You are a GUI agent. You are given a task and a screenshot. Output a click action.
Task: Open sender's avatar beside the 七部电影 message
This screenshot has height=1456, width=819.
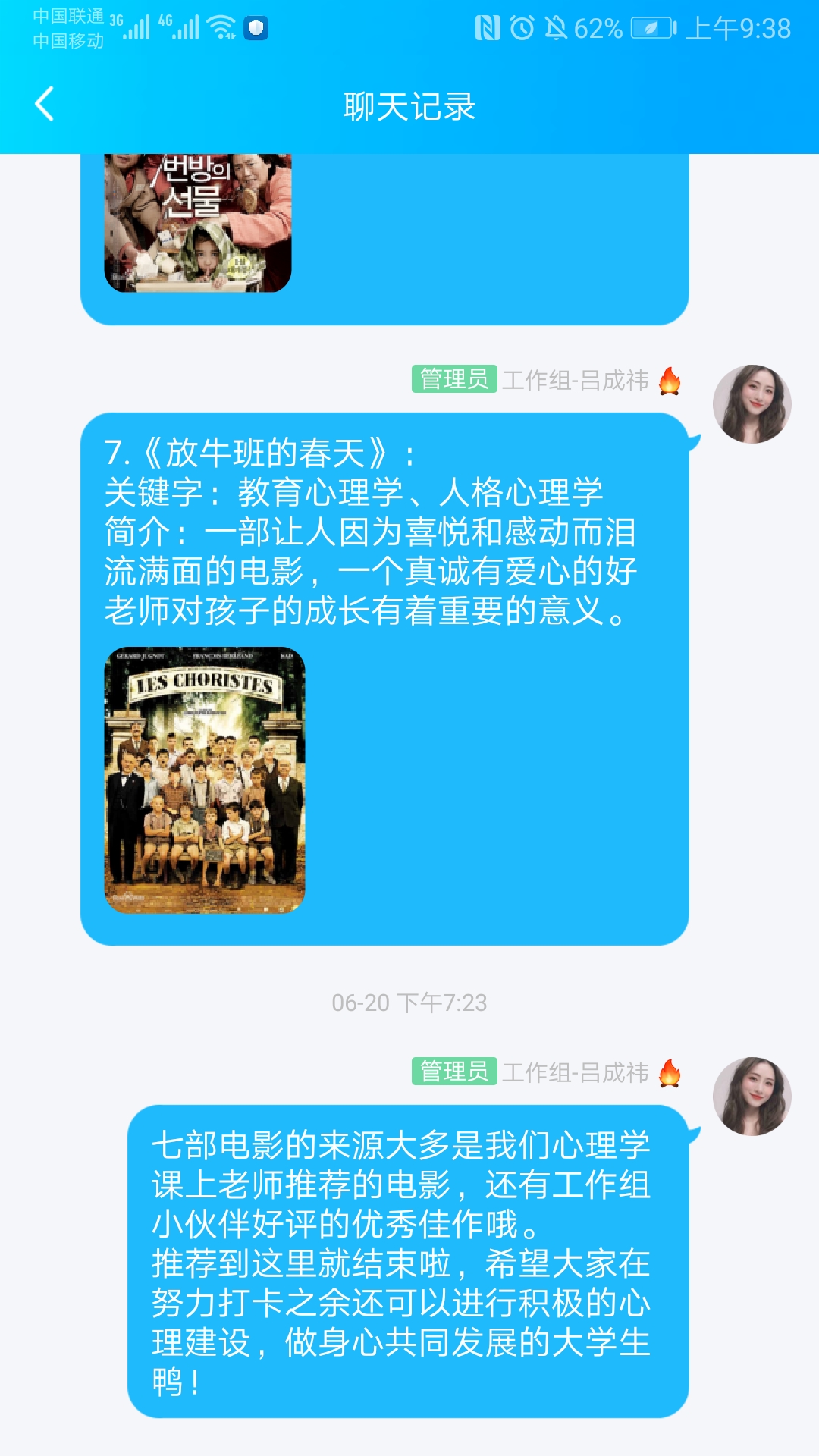[752, 1096]
